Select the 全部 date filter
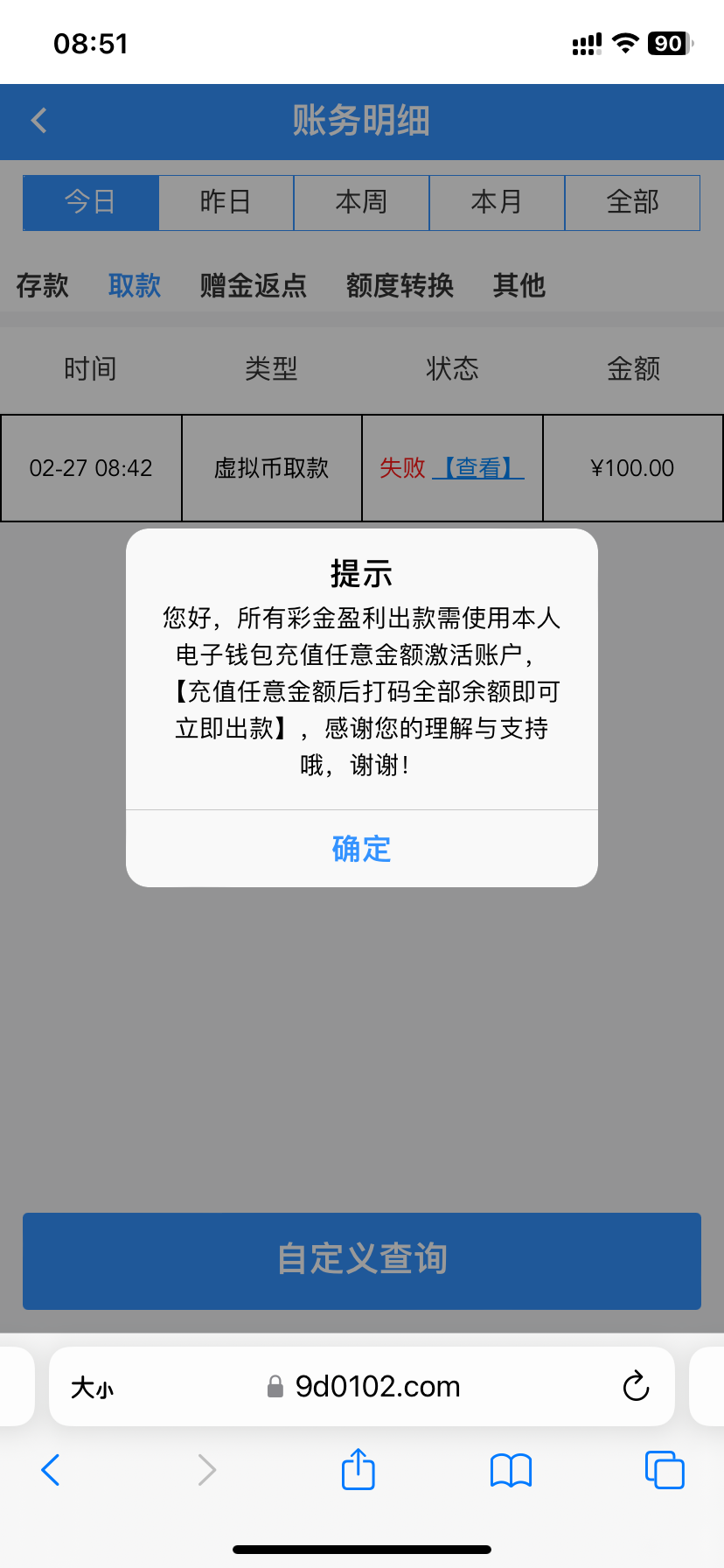 coord(632,202)
